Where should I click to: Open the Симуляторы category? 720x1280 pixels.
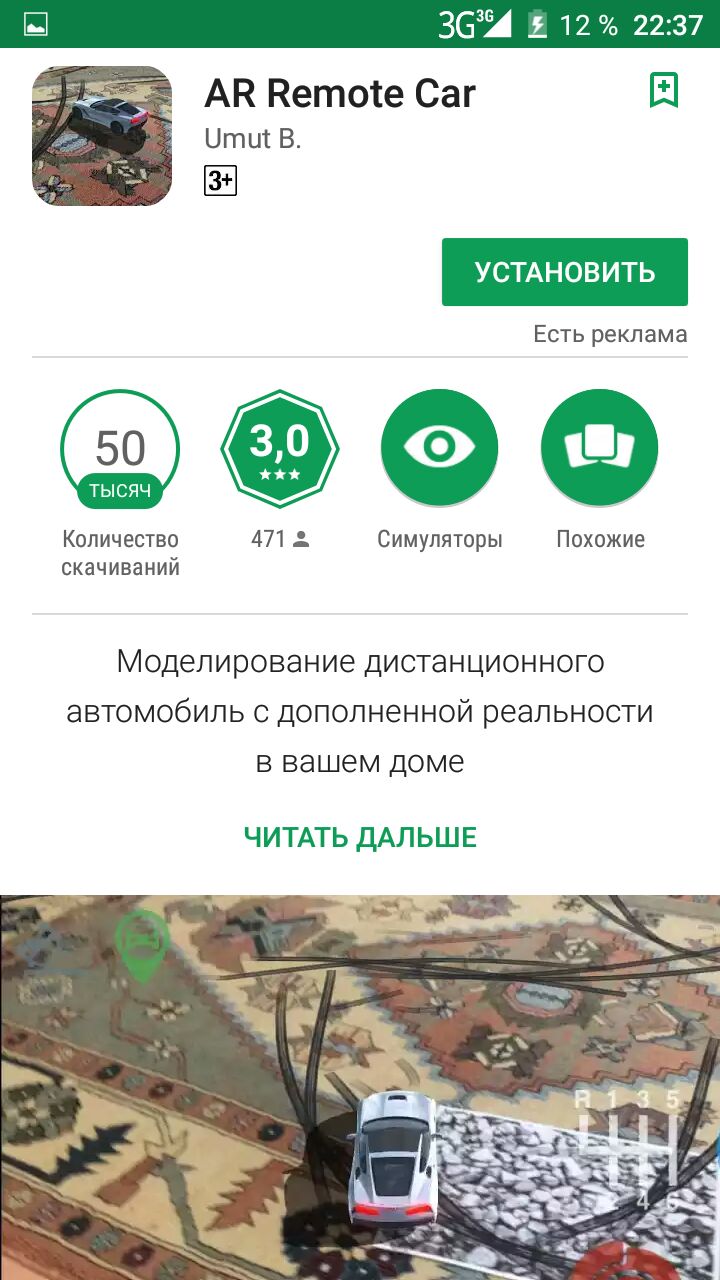[439, 448]
